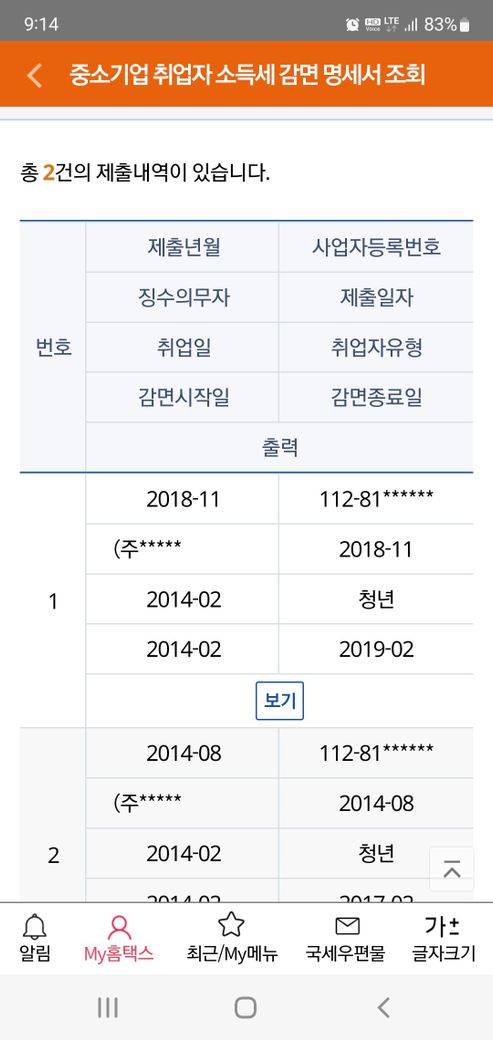Tap 보기 button for entry 1
The image size is (493, 1040).
279,700
